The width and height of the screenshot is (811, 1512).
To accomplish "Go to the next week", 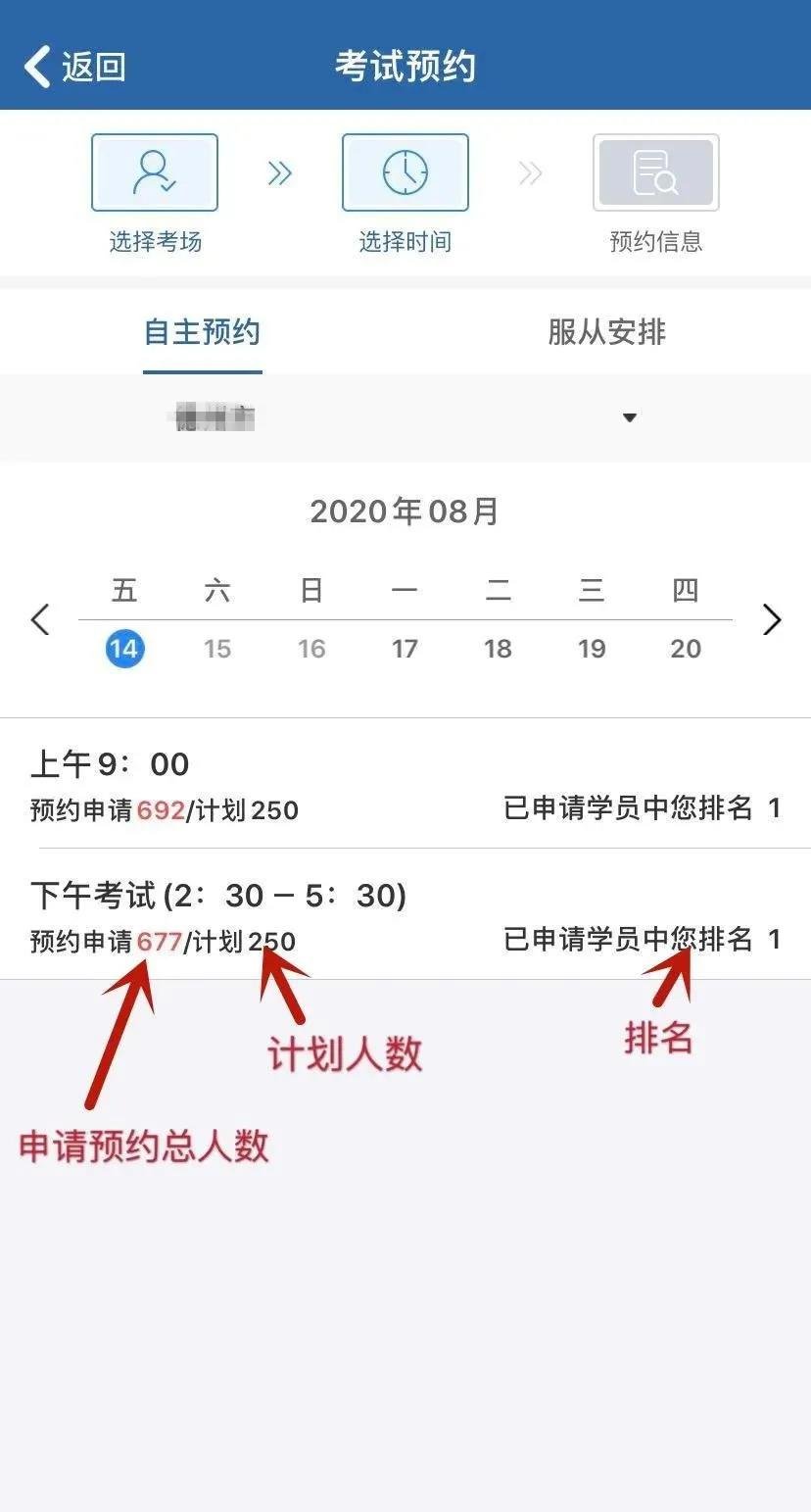I will (x=772, y=619).
